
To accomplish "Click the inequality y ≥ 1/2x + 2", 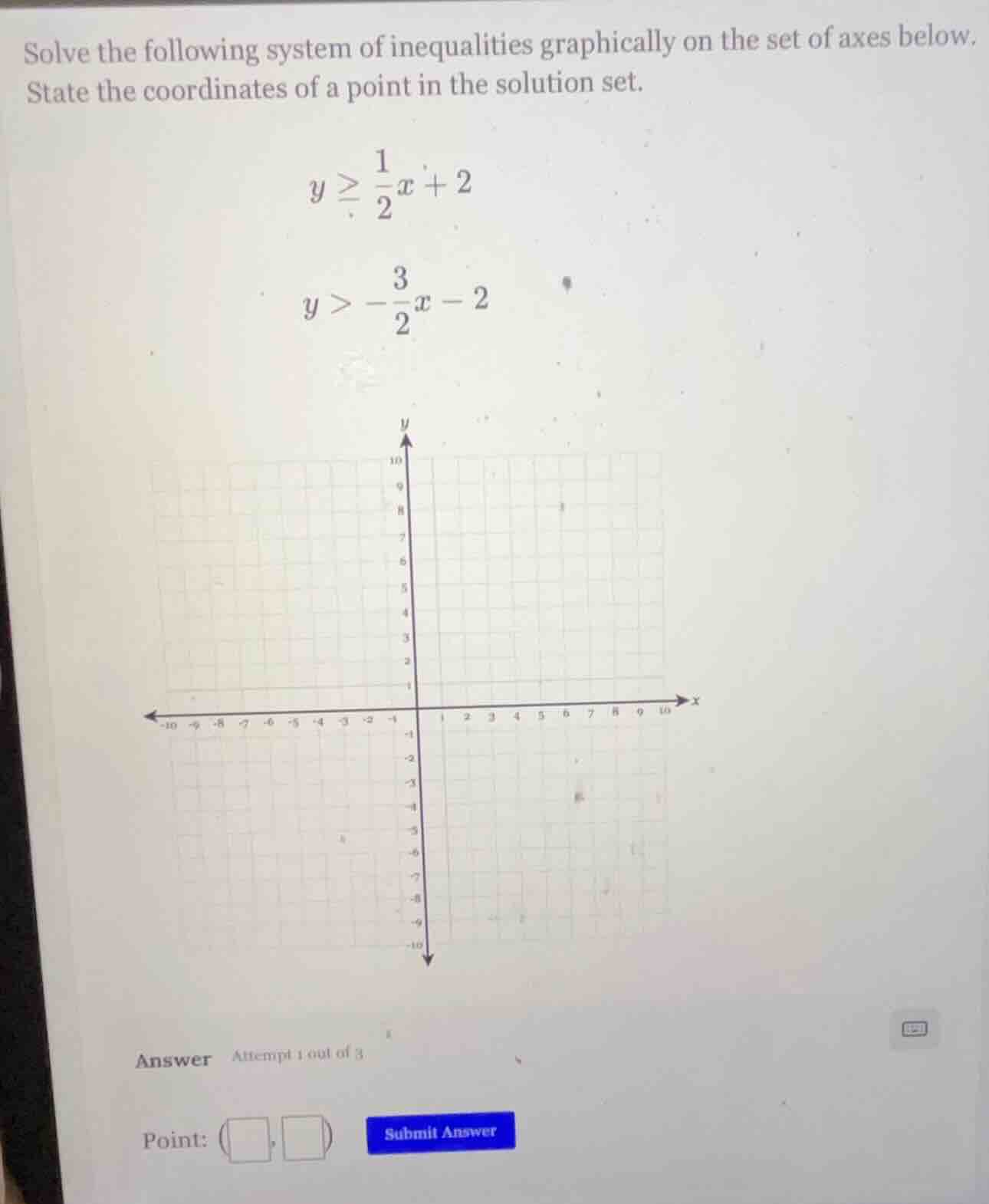I will tap(387, 184).
